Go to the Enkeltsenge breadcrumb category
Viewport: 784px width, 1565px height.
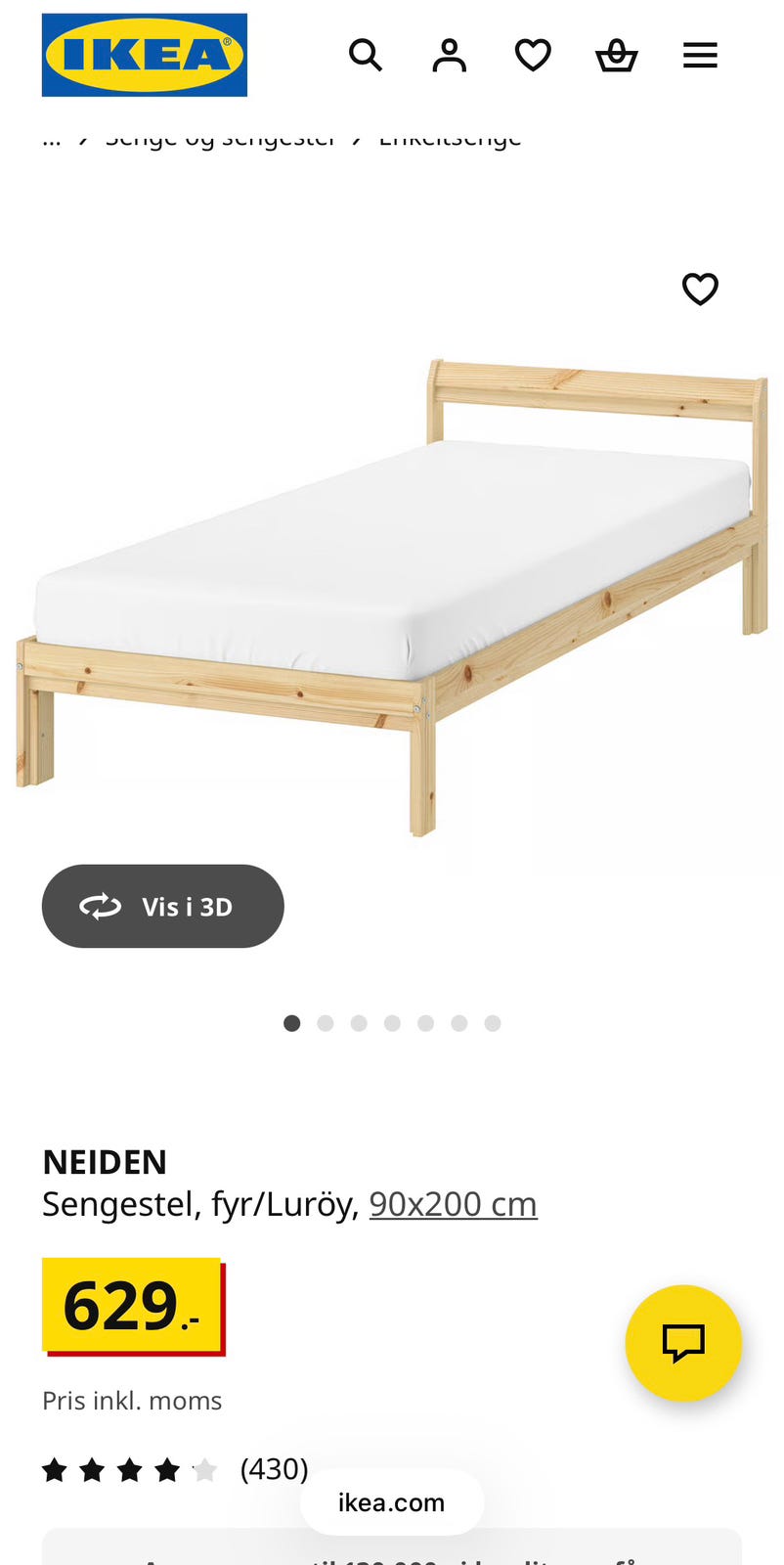click(x=450, y=137)
